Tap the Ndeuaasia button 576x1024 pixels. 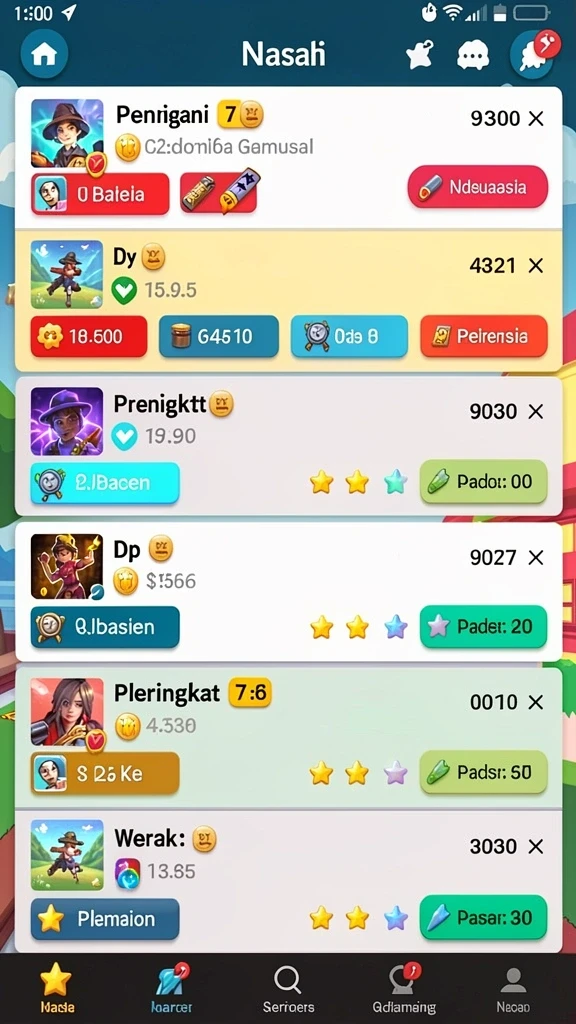(x=477, y=187)
